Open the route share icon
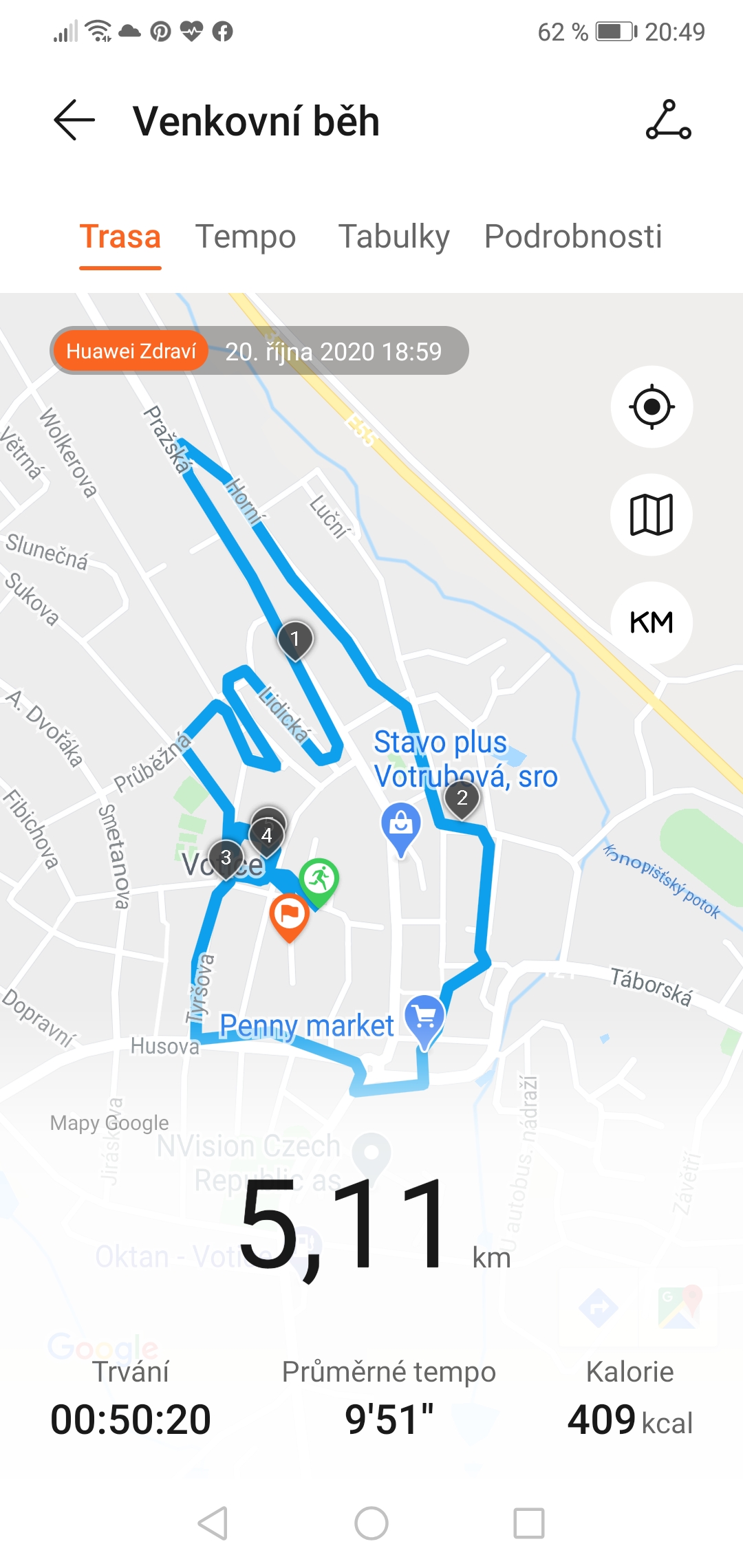The height and width of the screenshot is (1568, 743). [668, 120]
